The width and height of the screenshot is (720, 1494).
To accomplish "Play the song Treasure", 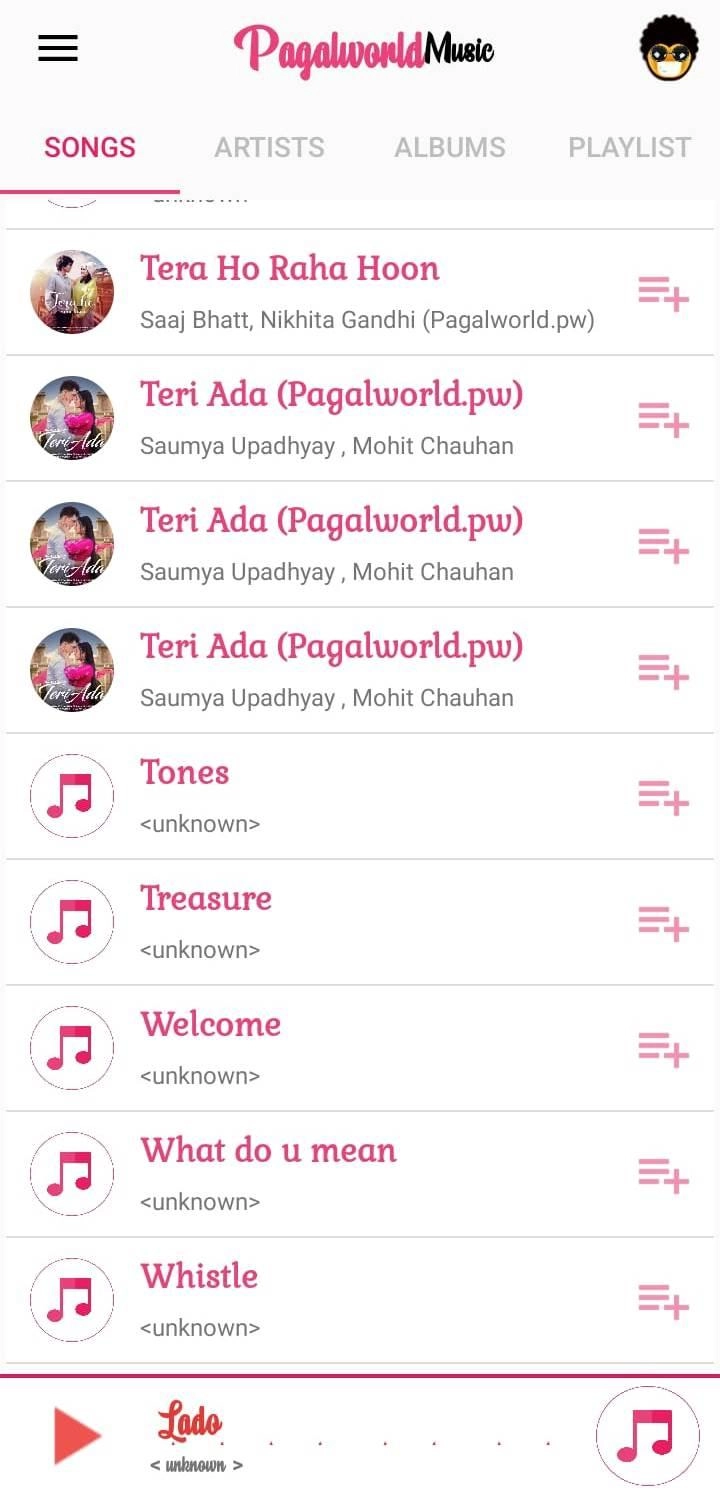I will pyautogui.click(x=206, y=899).
